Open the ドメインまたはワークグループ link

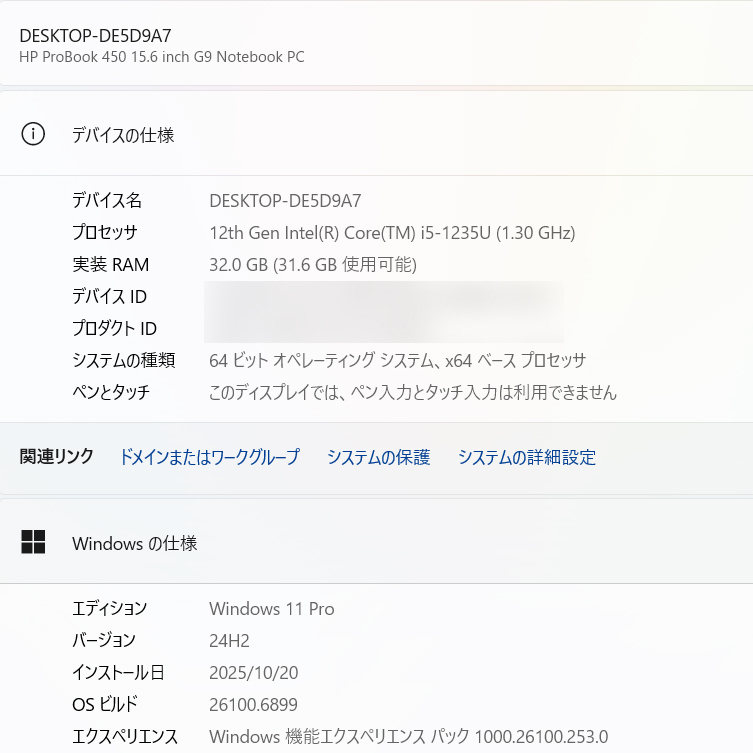click(x=209, y=457)
